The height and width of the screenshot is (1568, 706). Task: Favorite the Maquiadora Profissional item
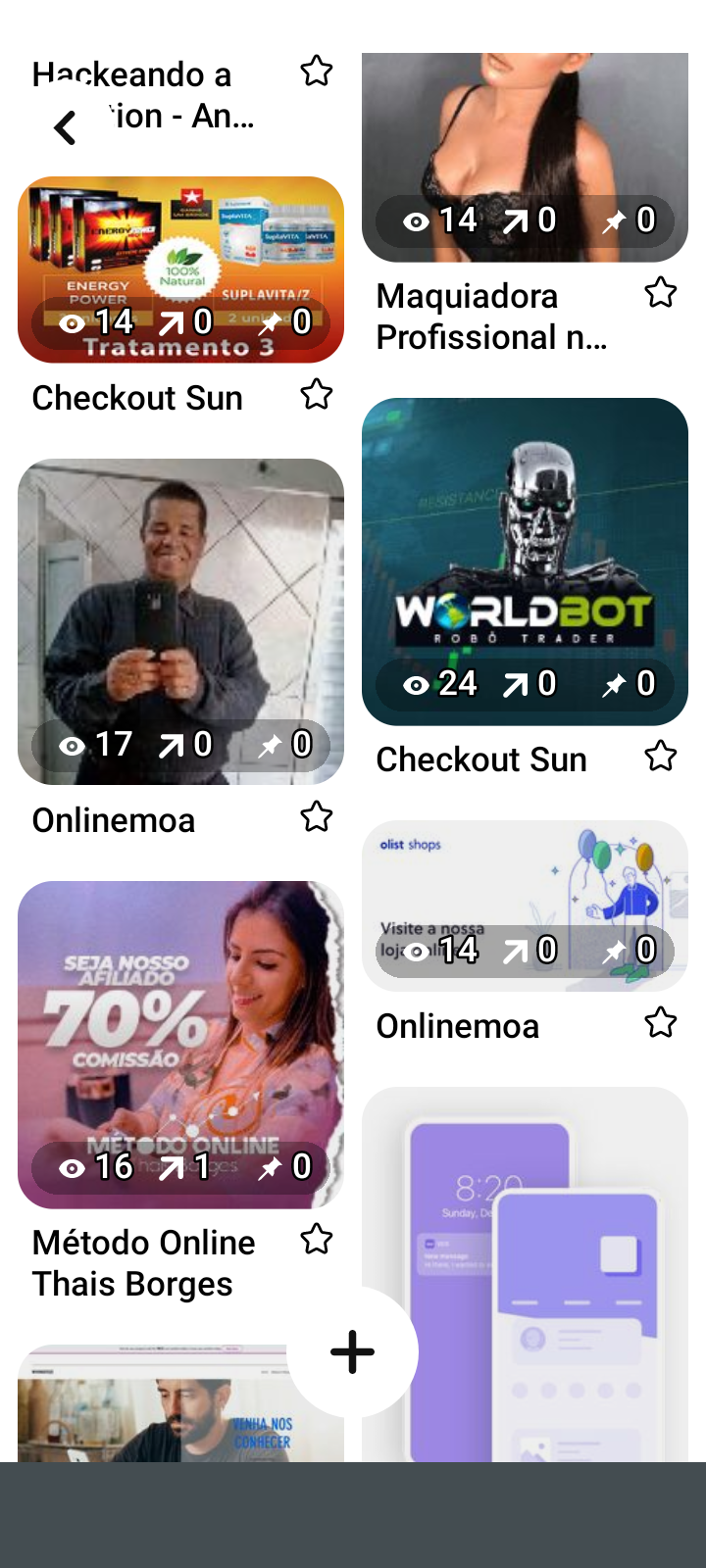click(x=661, y=293)
